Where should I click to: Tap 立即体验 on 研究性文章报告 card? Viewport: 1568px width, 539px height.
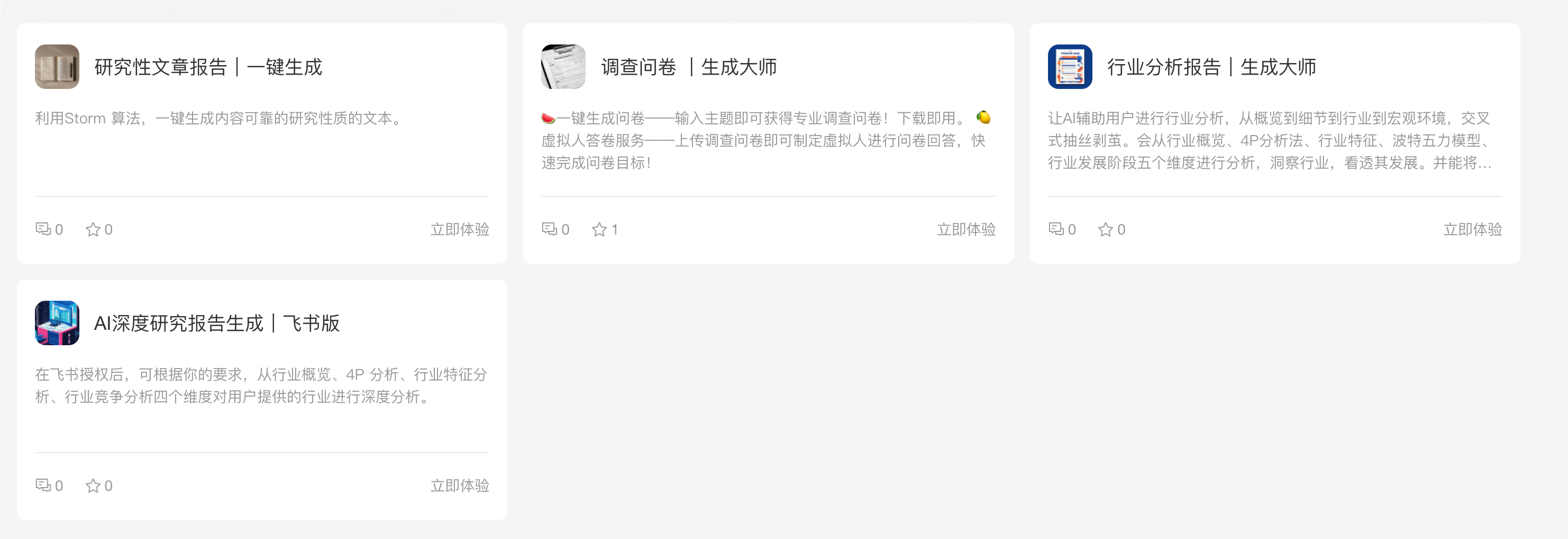tap(460, 230)
